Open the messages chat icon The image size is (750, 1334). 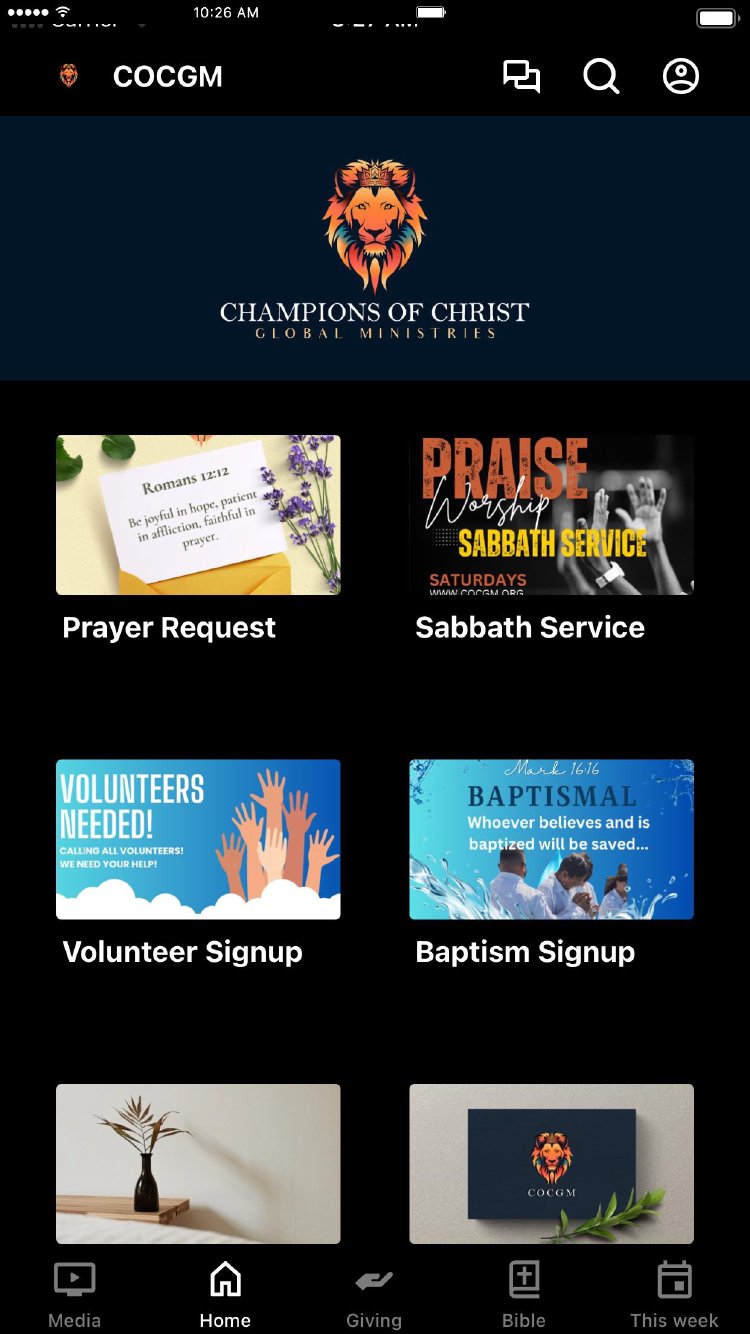[521, 77]
